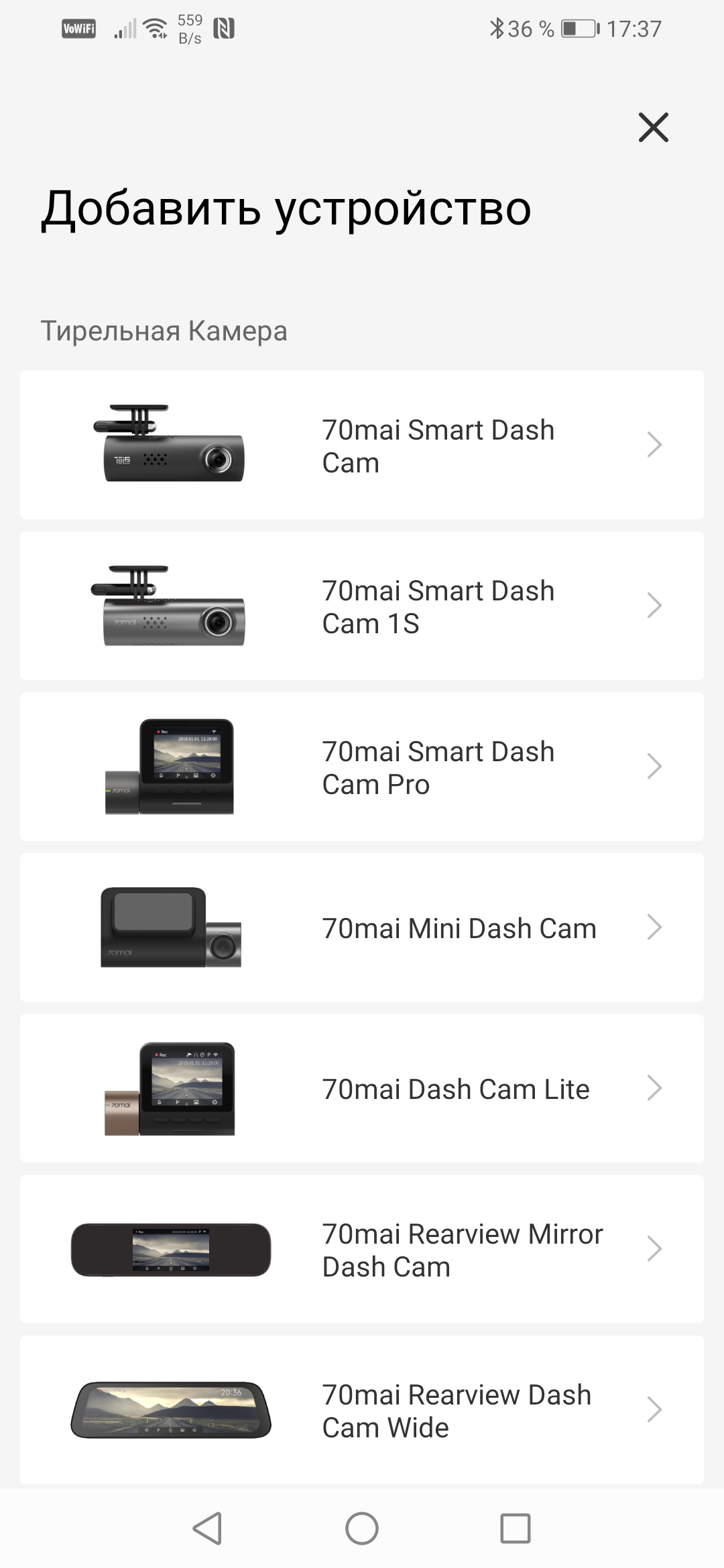Choose 70mai Smart Dash Cam 1S
Screen dimensions: 724x1568
[x=362, y=606]
